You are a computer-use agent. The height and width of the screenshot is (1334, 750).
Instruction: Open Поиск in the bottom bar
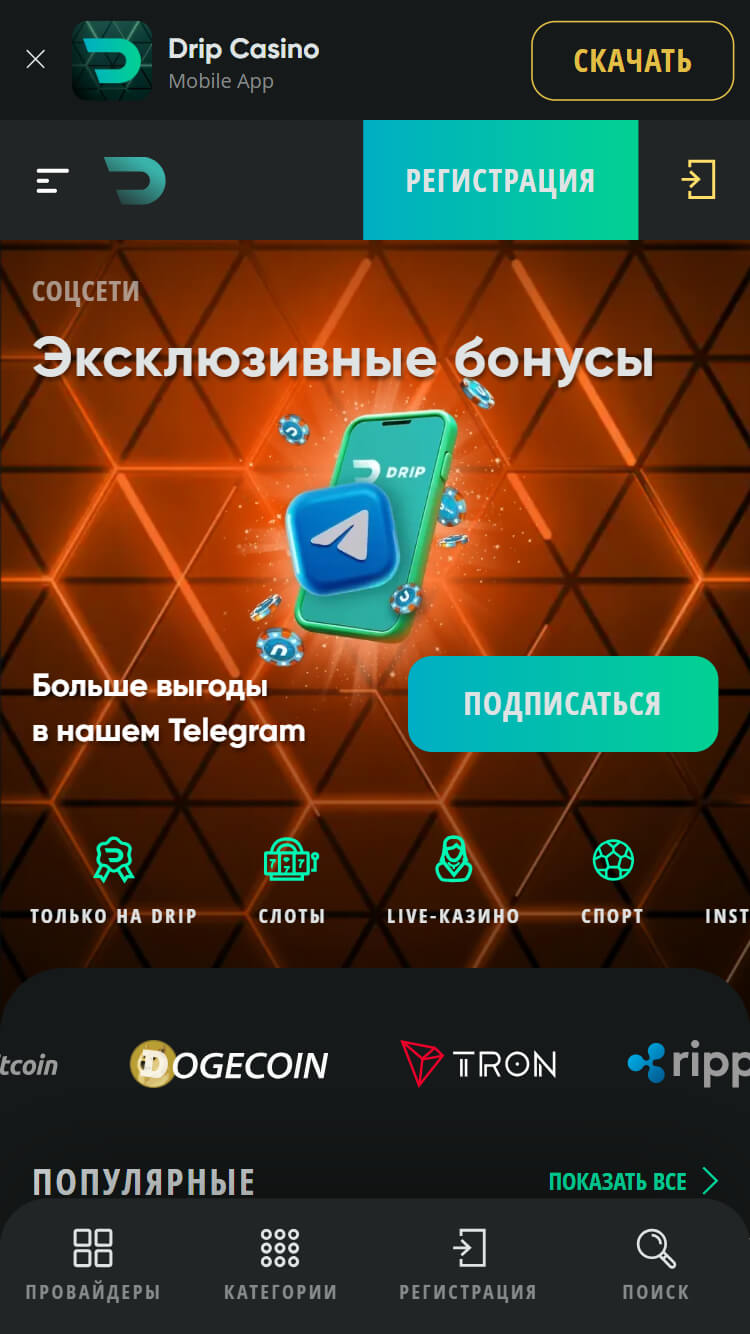(x=656, y=1265)
